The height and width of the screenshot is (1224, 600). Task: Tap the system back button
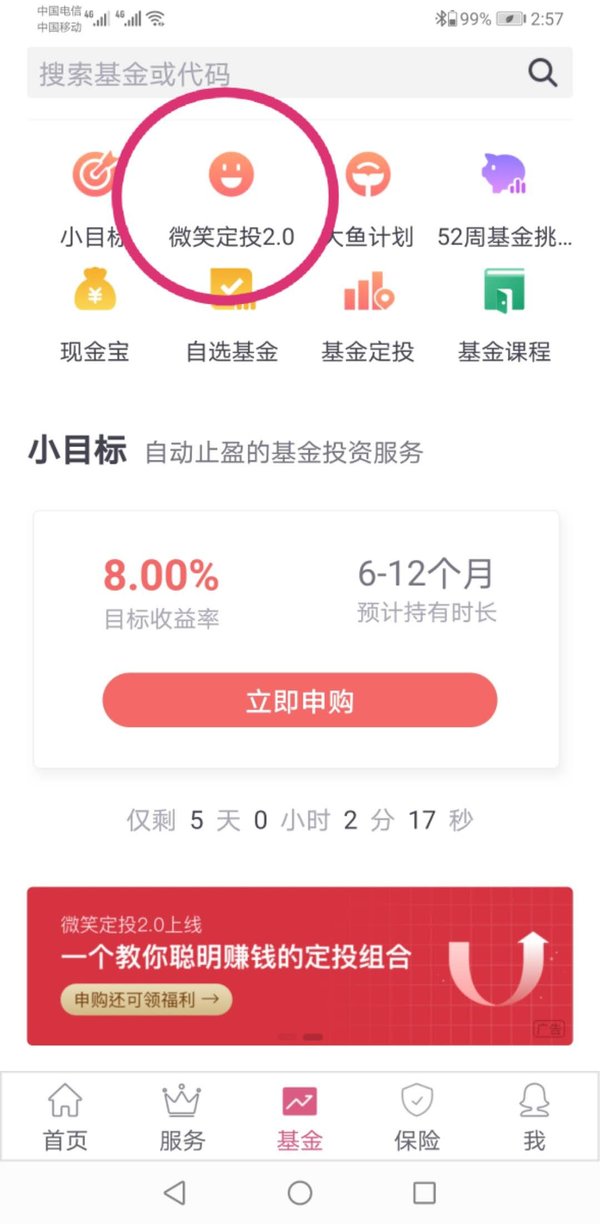click(175, 1192)
